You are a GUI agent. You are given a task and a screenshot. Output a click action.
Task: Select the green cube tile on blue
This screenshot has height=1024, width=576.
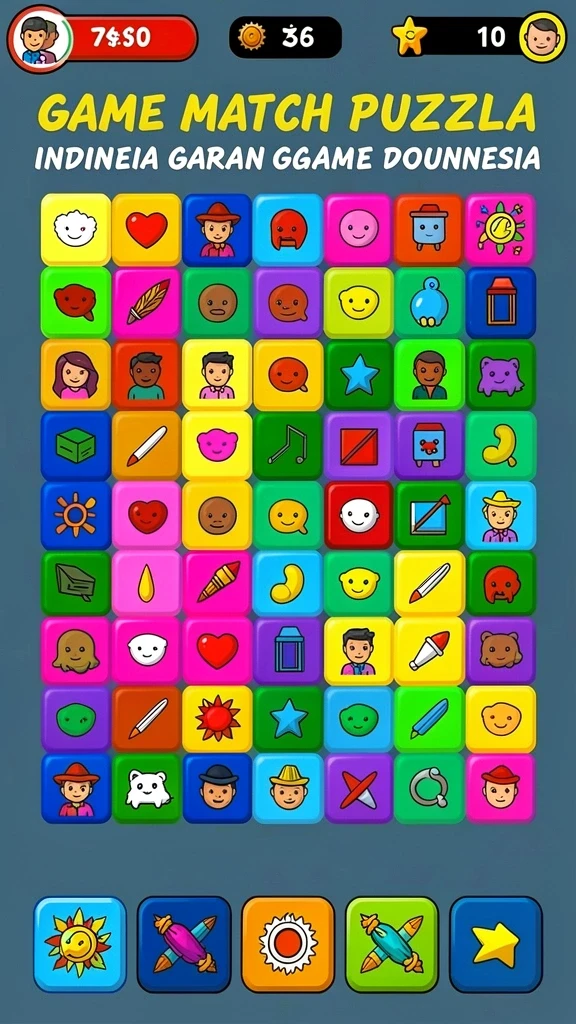point(76,445)
